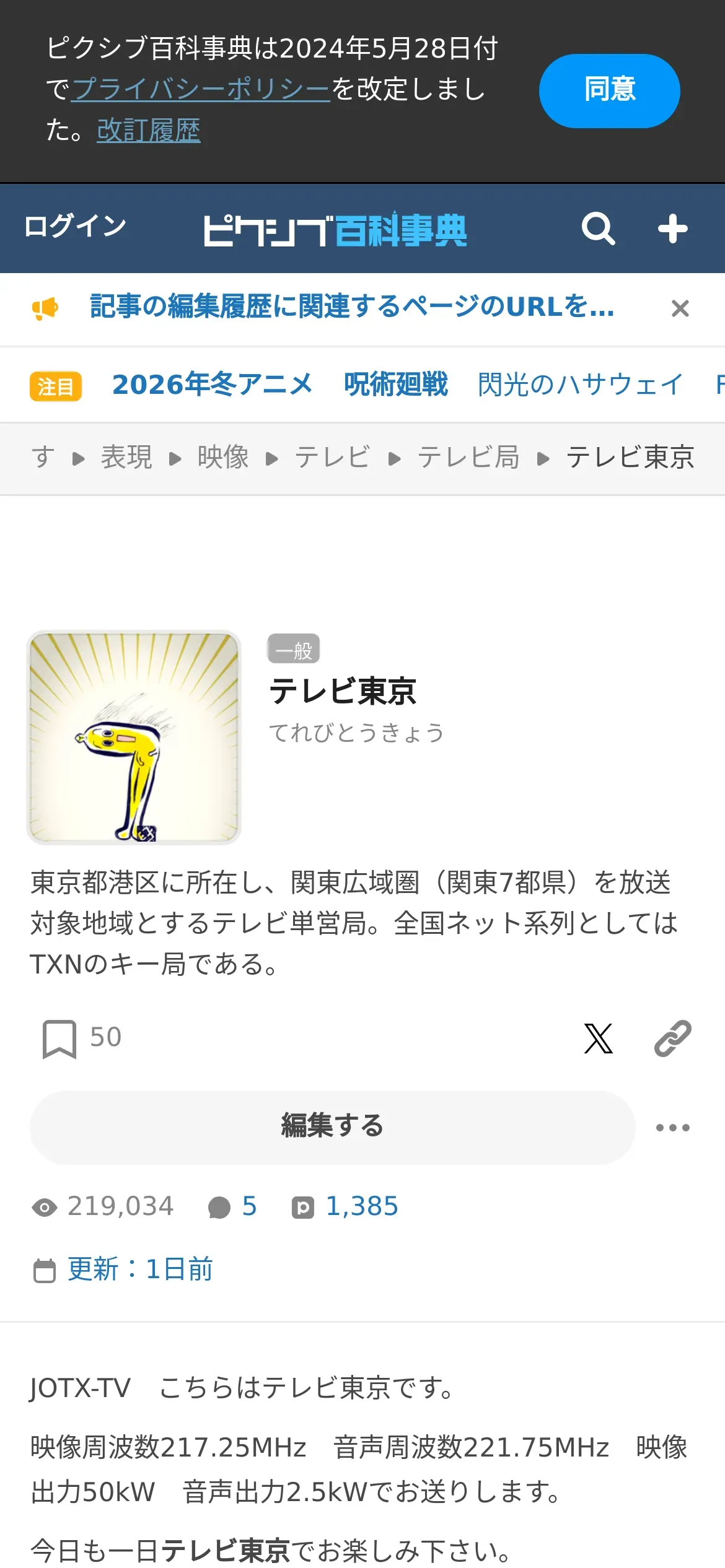Tap ログイン to sign in

tap(75, 226)
